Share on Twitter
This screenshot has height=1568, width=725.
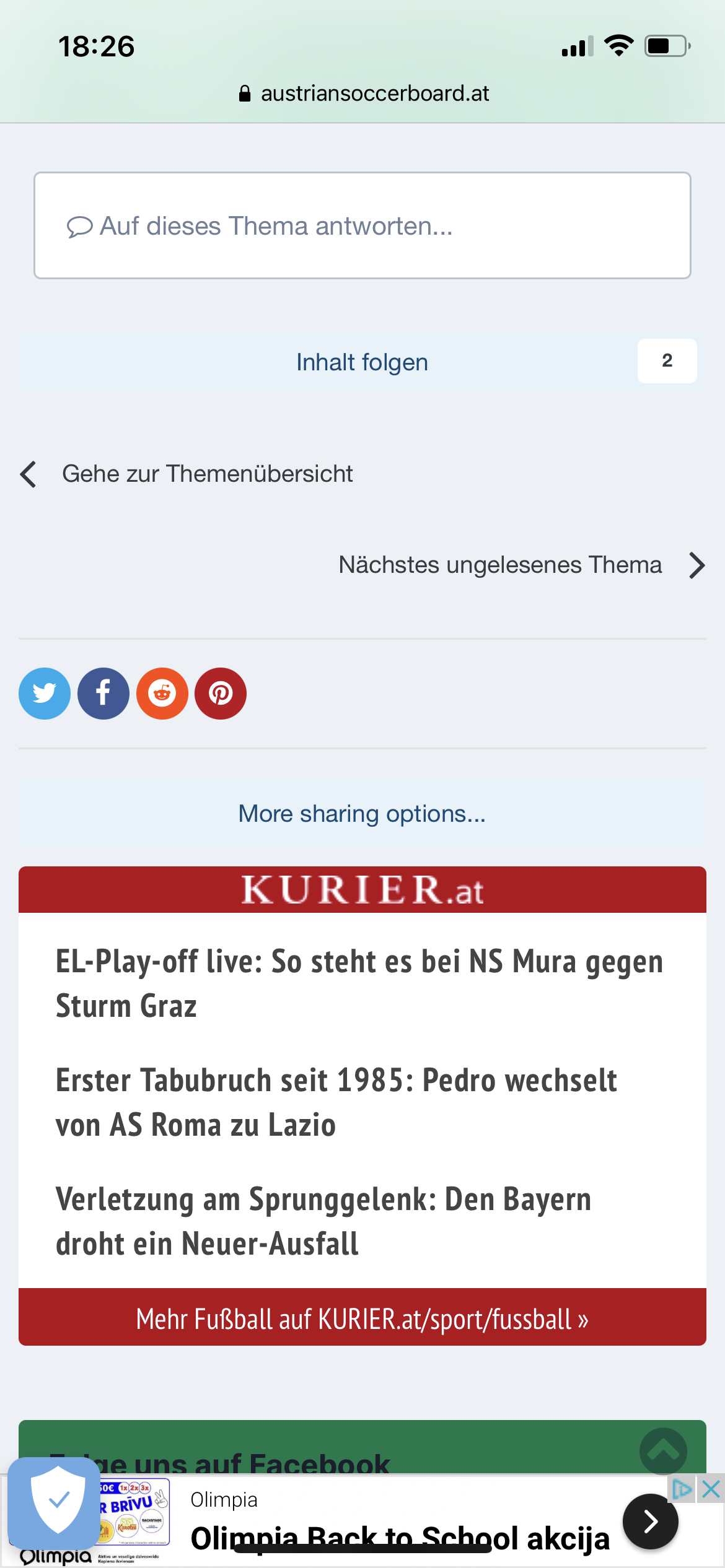pyautogui.click(x=45, y=694)
